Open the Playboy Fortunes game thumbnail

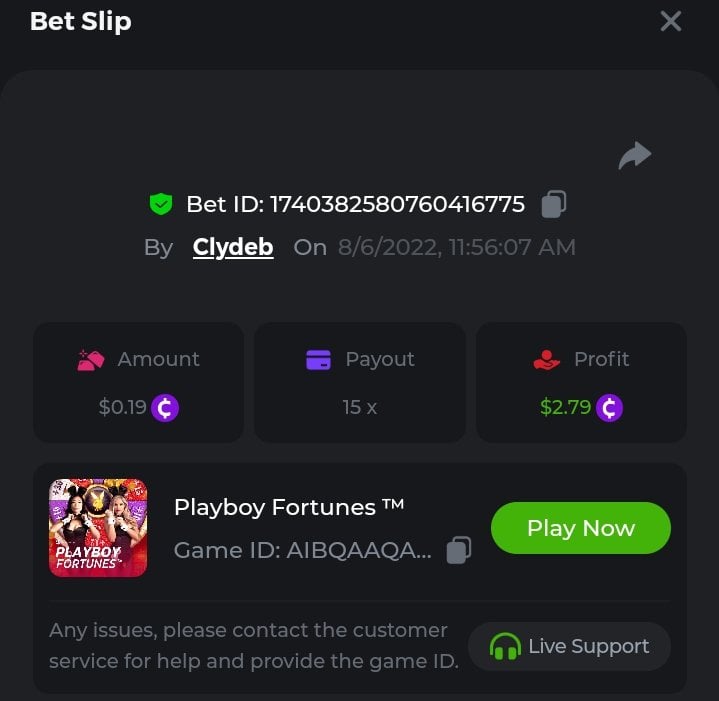point(98,528)
